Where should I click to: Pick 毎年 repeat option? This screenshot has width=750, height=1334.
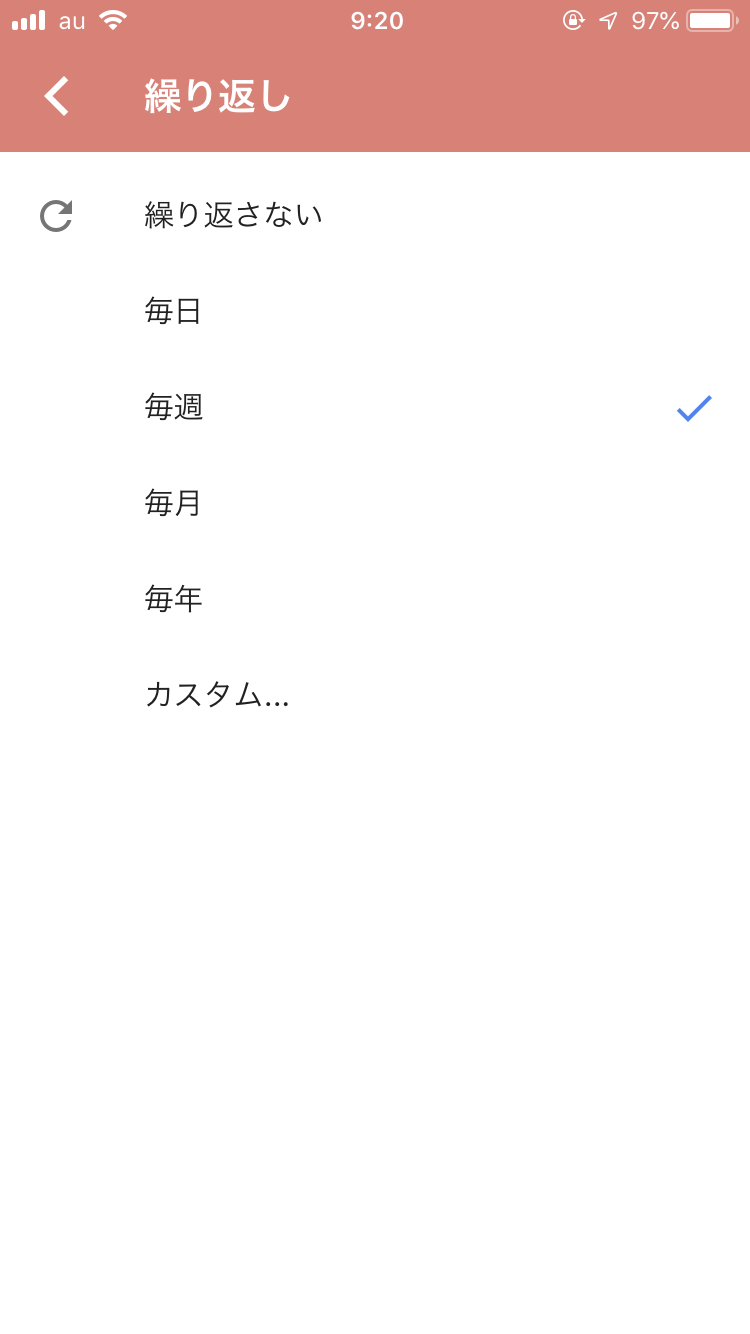(375, 599)
